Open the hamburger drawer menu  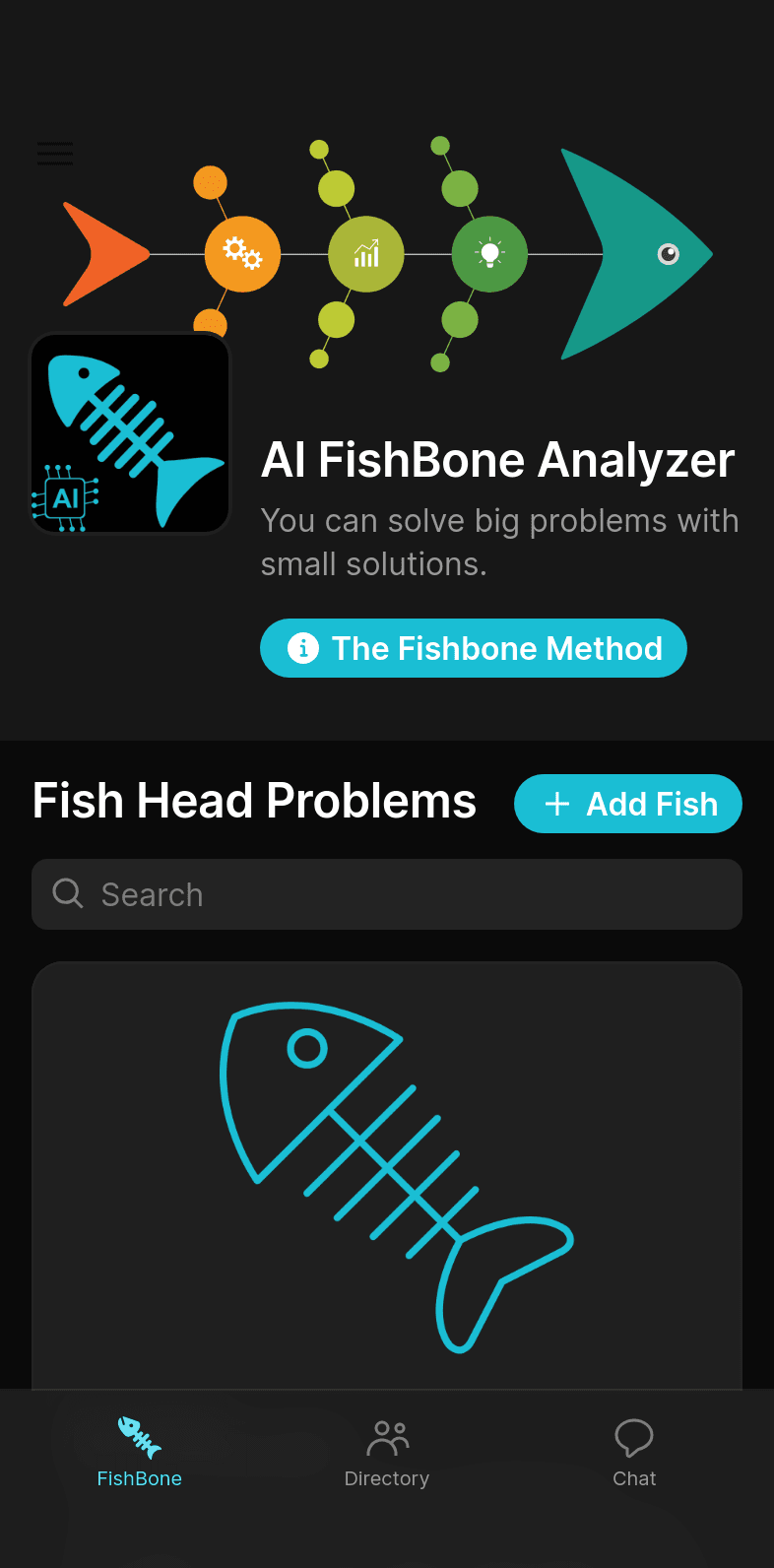55,154
